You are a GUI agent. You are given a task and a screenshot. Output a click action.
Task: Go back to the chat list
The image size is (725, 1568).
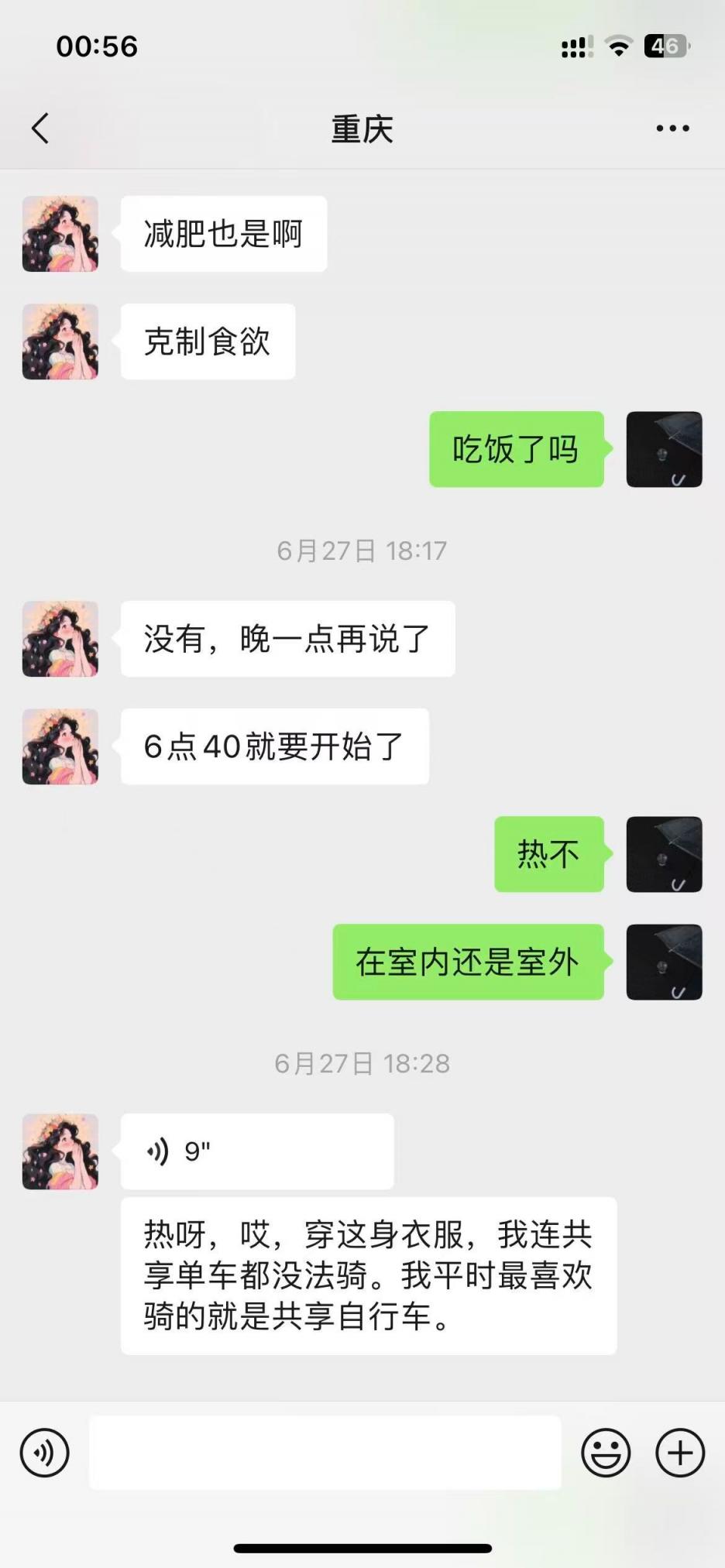coord(41,129)
